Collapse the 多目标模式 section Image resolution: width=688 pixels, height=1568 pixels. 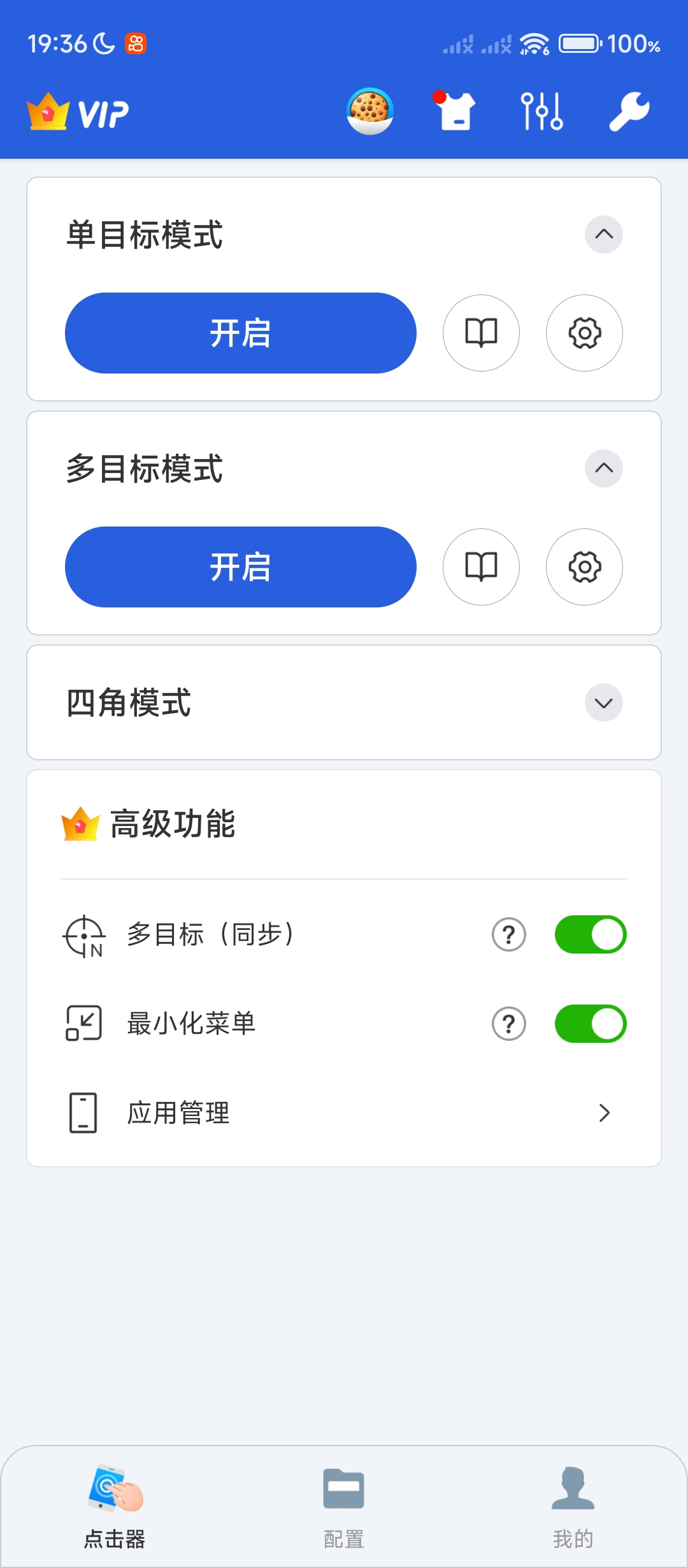tap(603, 468)
